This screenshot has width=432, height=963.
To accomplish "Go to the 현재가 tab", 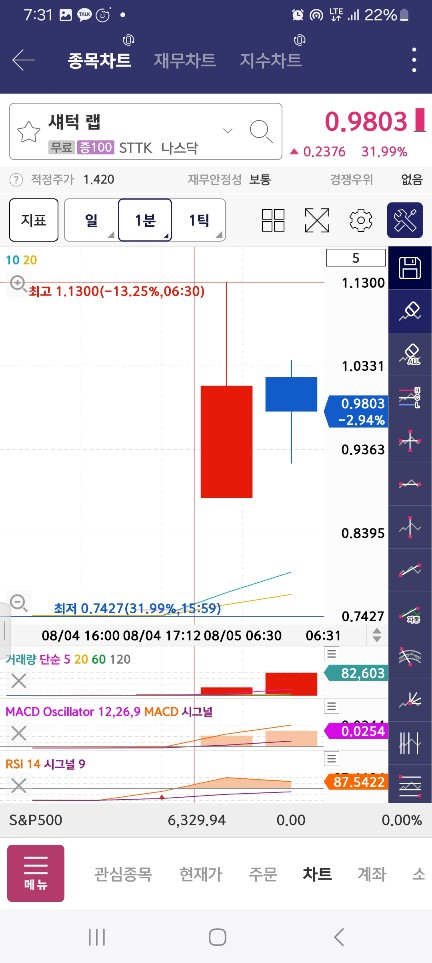I will tap(201, 874).
